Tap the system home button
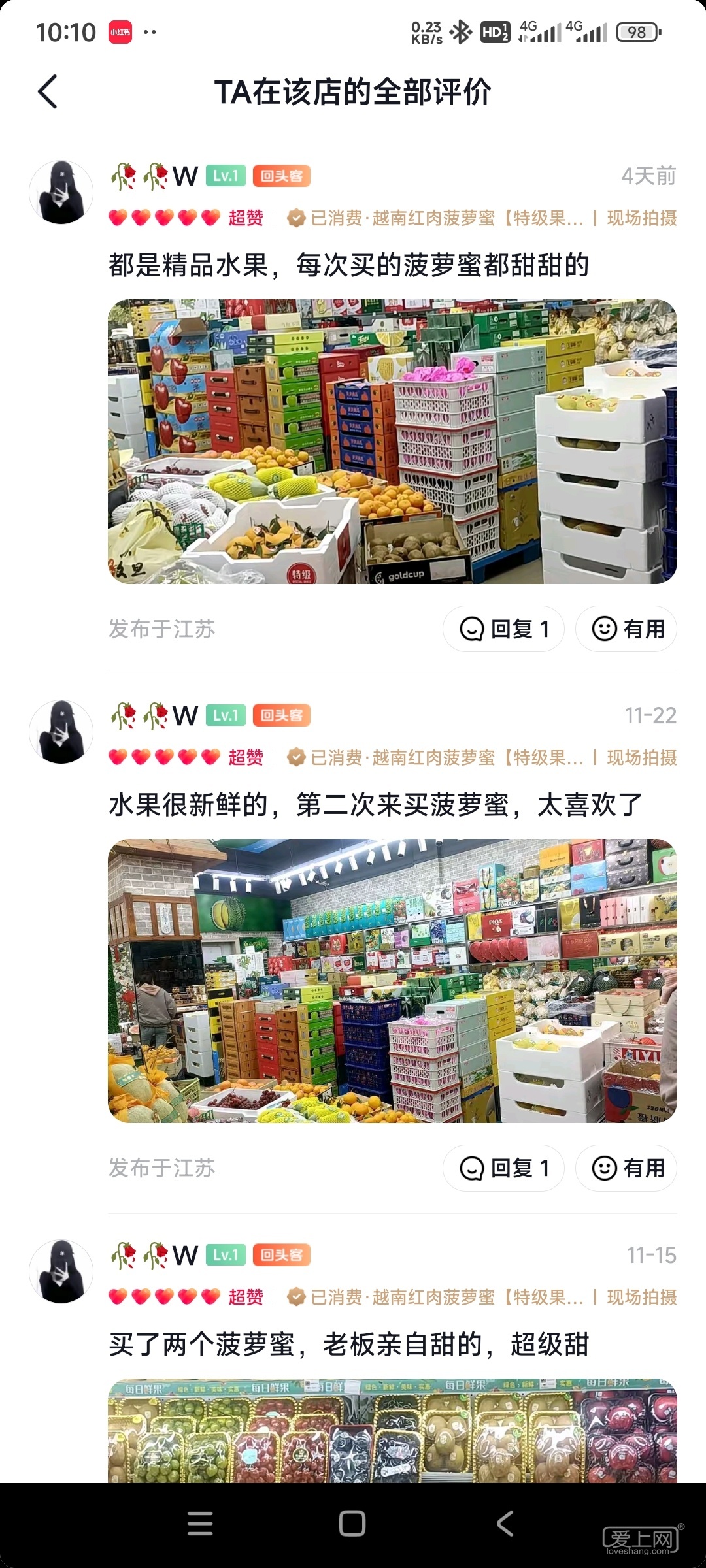 click(352, 1524)
